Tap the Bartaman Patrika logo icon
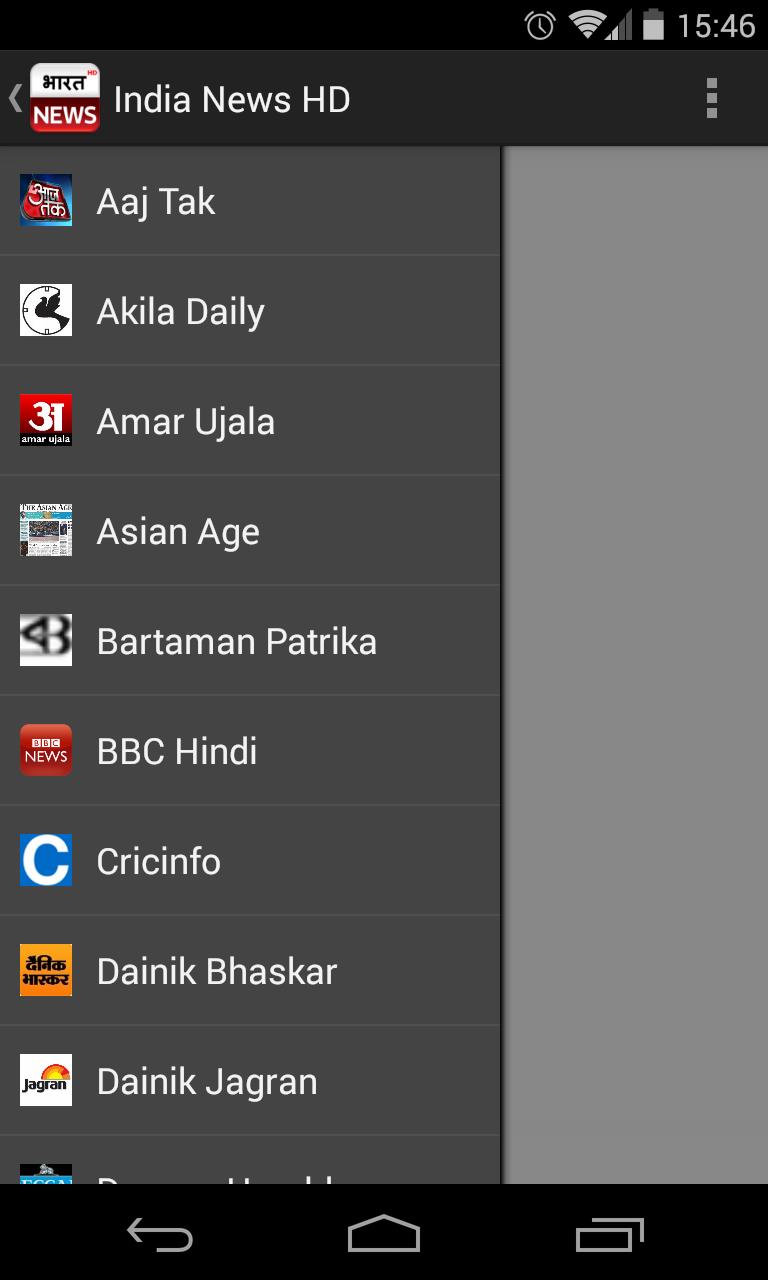Viewport: 768px width, 1280px height. pyautogui.click(x=45, y=640)
